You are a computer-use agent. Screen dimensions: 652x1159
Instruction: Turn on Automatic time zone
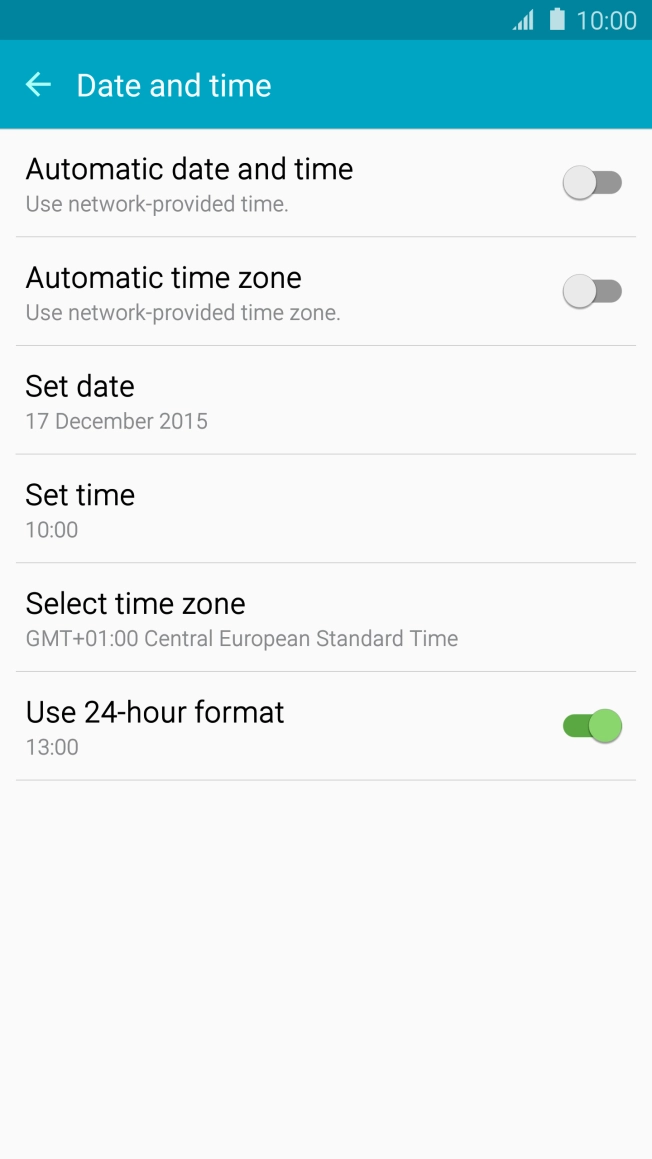pyautogui.click(x=592, y=292)
